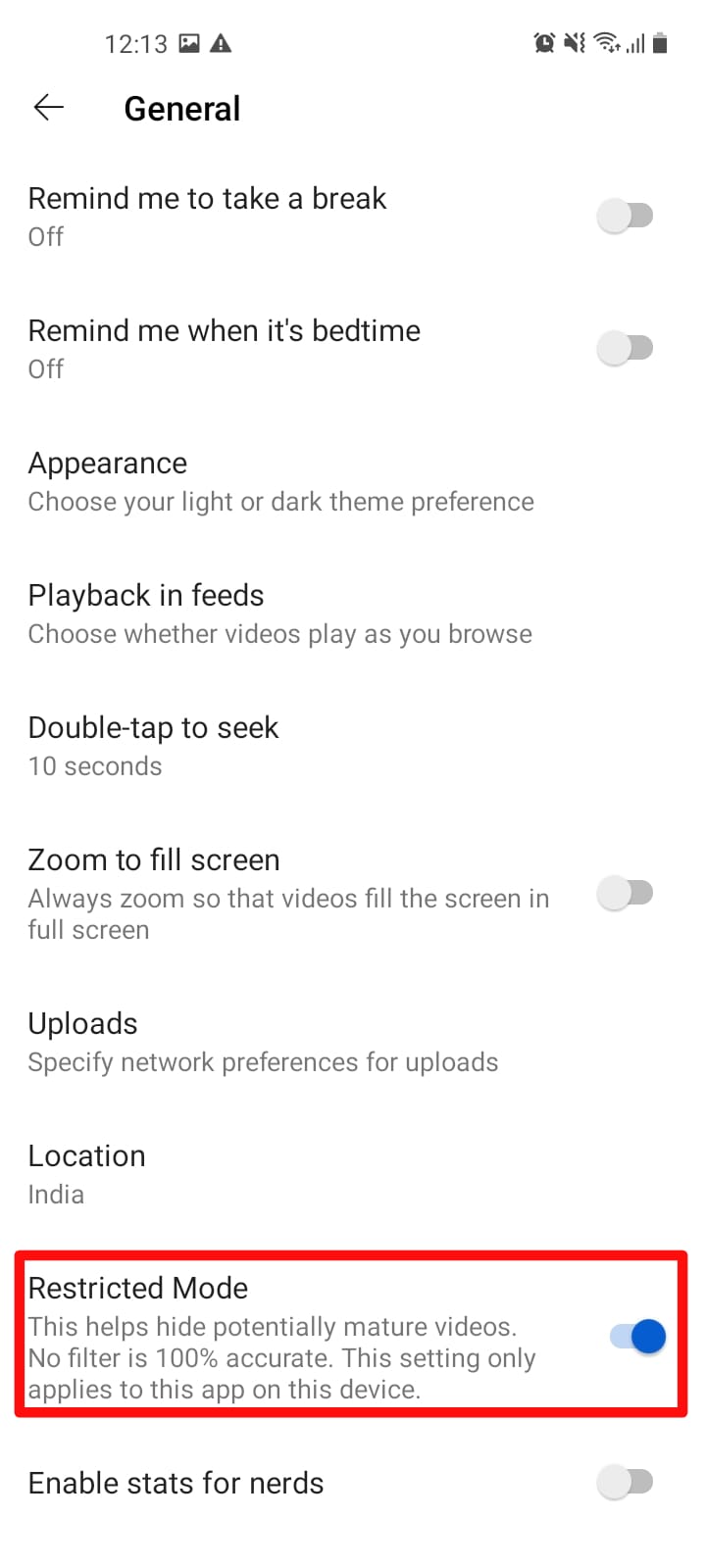The image size is (706, 1568).
Task: Turn off Restricted Mode
Action: [x=637, y=1337]
